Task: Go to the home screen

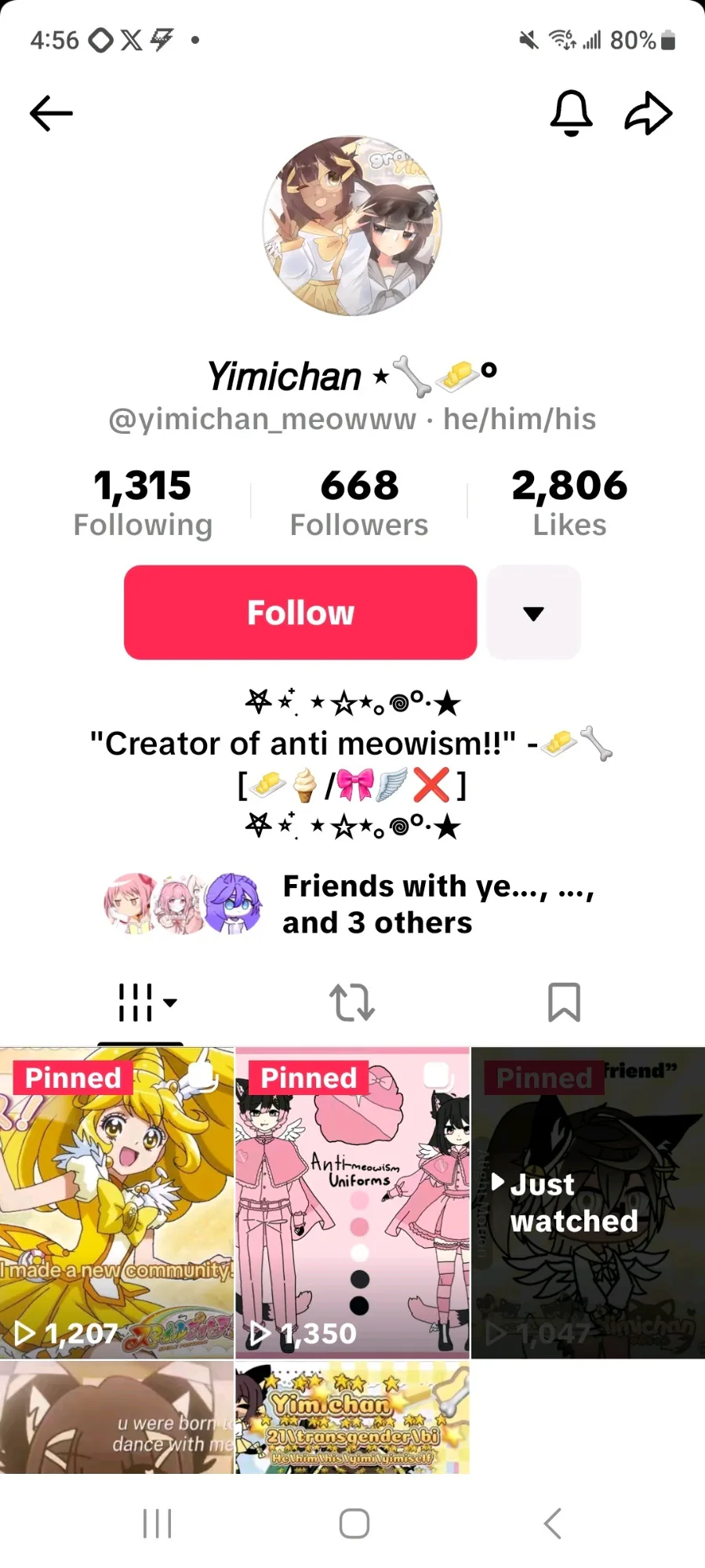Action: [354, 1524]
